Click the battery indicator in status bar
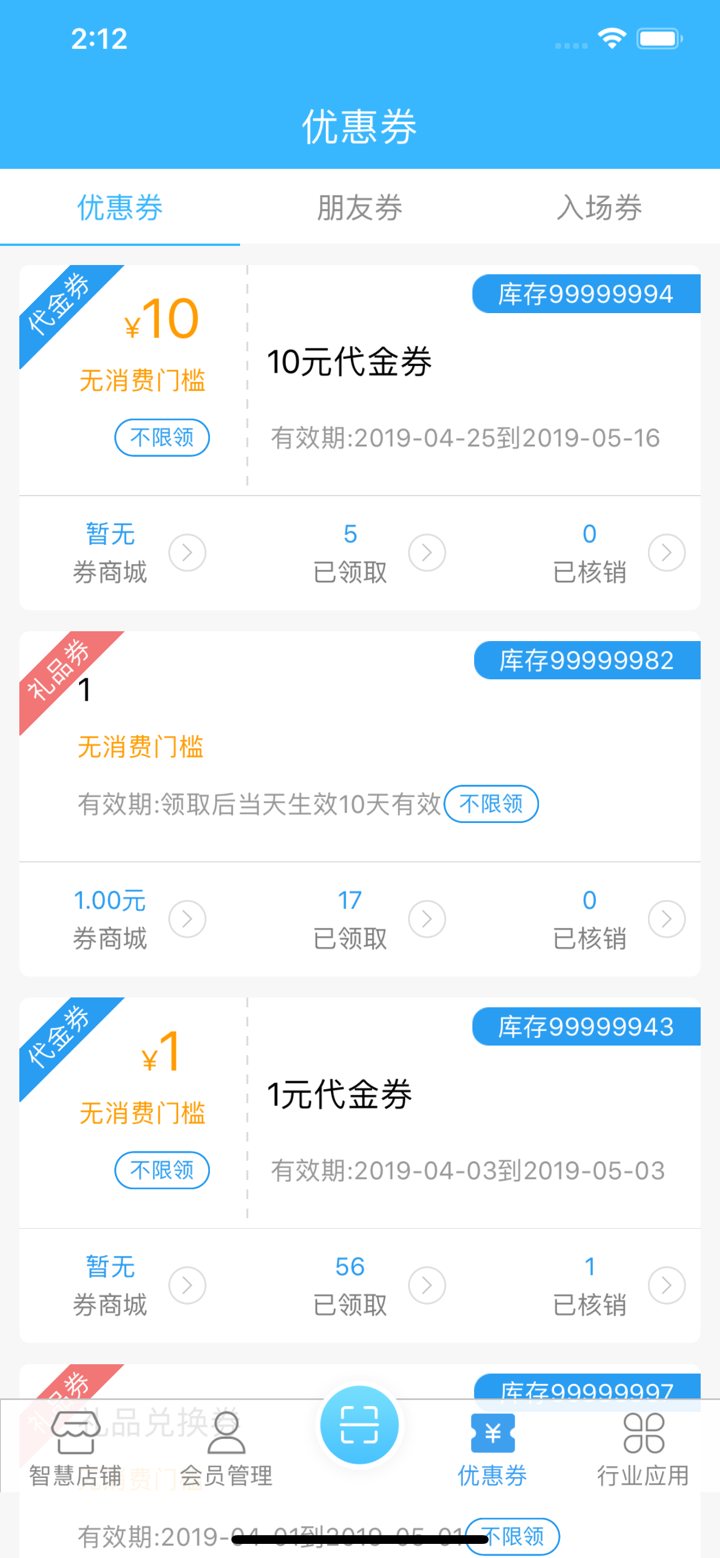Screen dimensions: 720x1558 660,38
